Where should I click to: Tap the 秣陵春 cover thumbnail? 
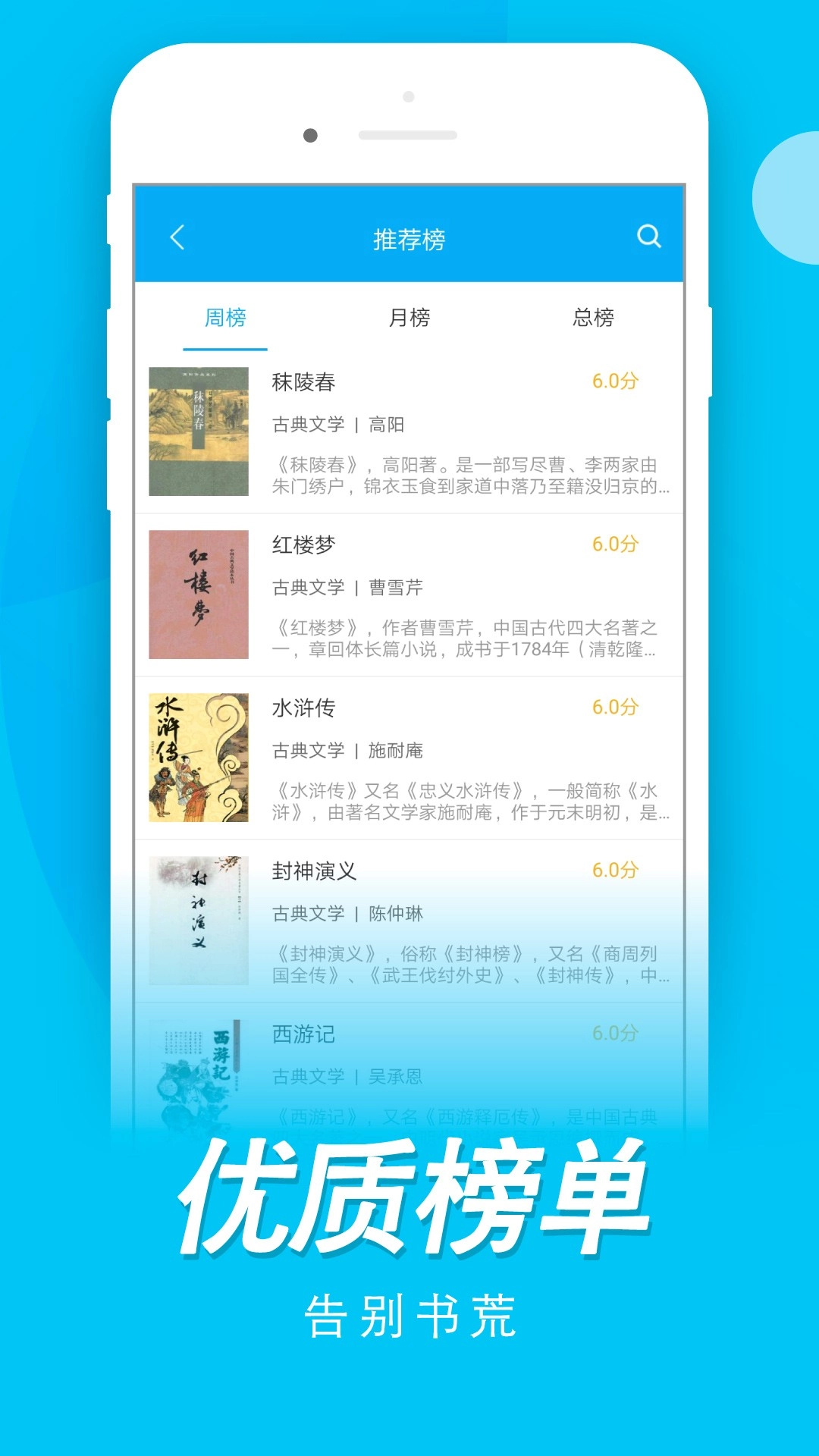tap(199, 432)
